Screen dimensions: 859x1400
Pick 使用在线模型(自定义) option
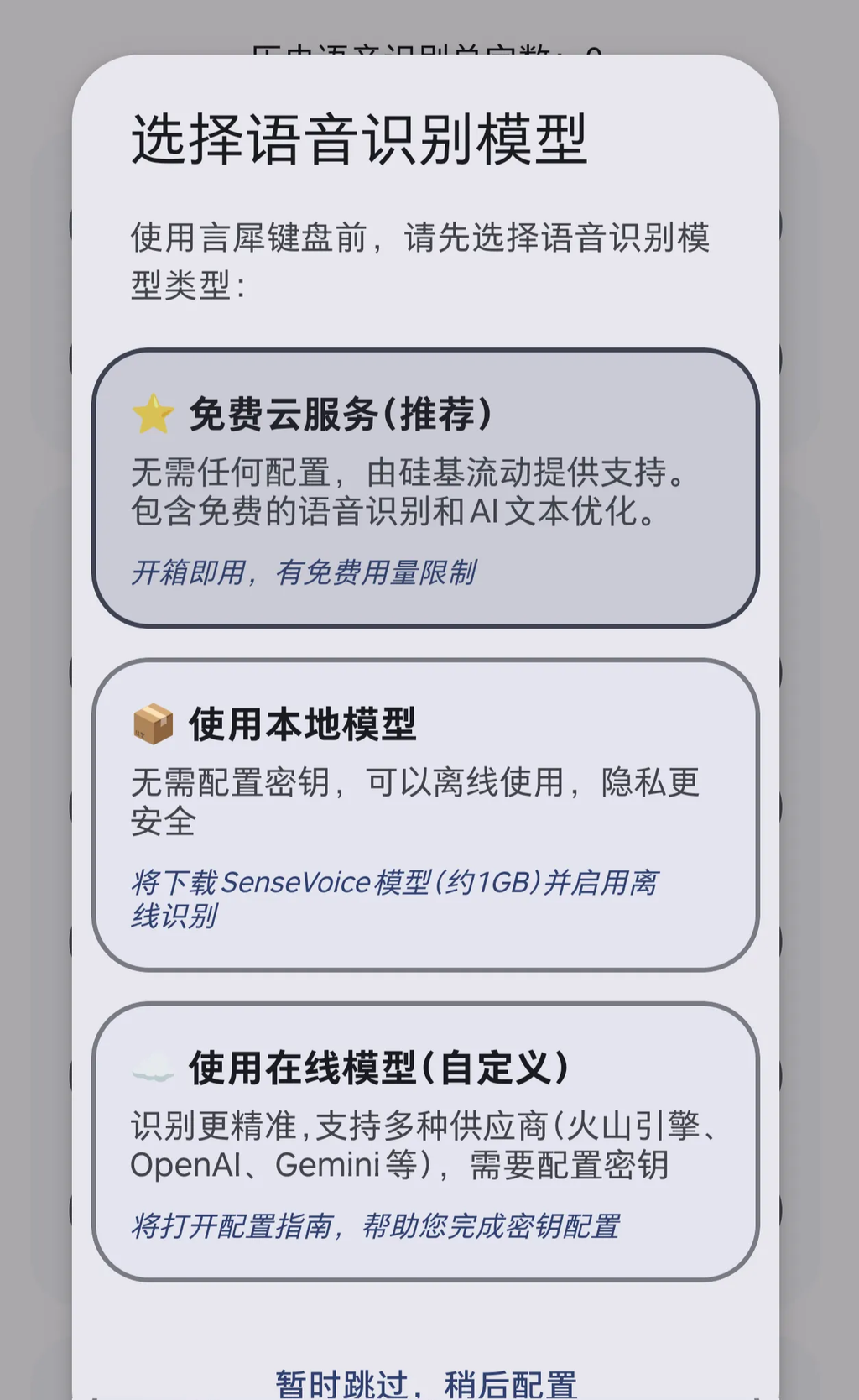click(x=425, y=1141)
